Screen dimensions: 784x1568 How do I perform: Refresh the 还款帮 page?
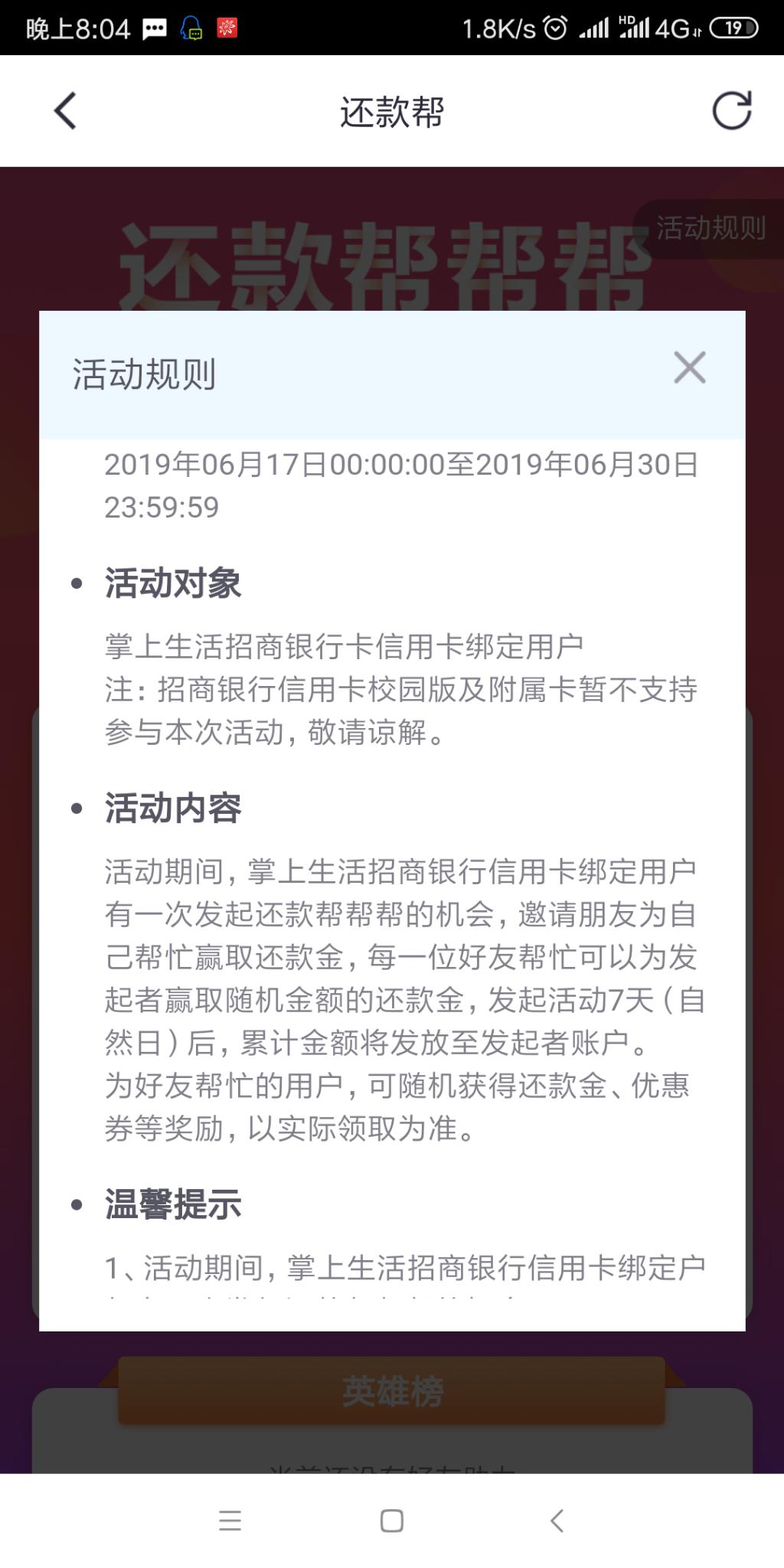tap(732, 110)
